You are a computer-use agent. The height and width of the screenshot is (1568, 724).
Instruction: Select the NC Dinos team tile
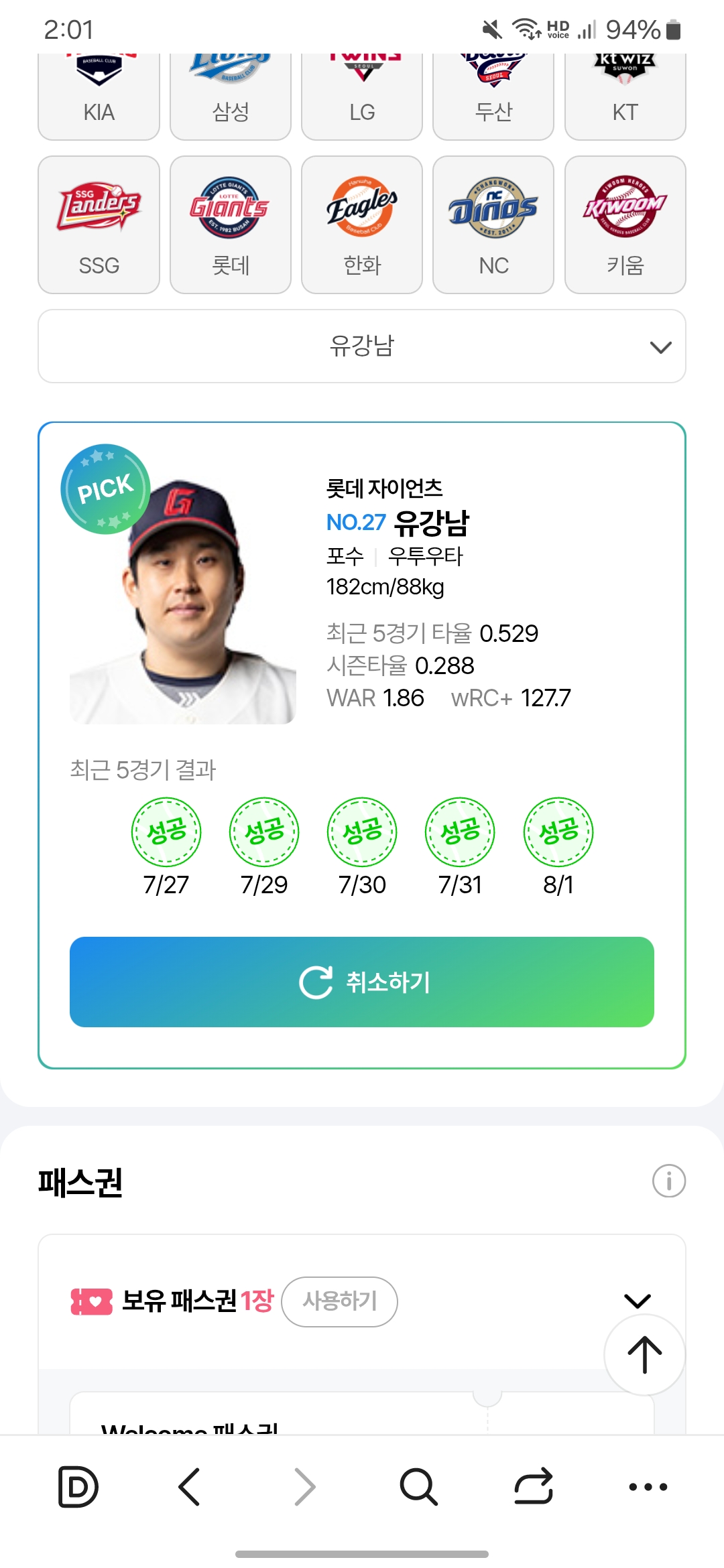(493, 225)
